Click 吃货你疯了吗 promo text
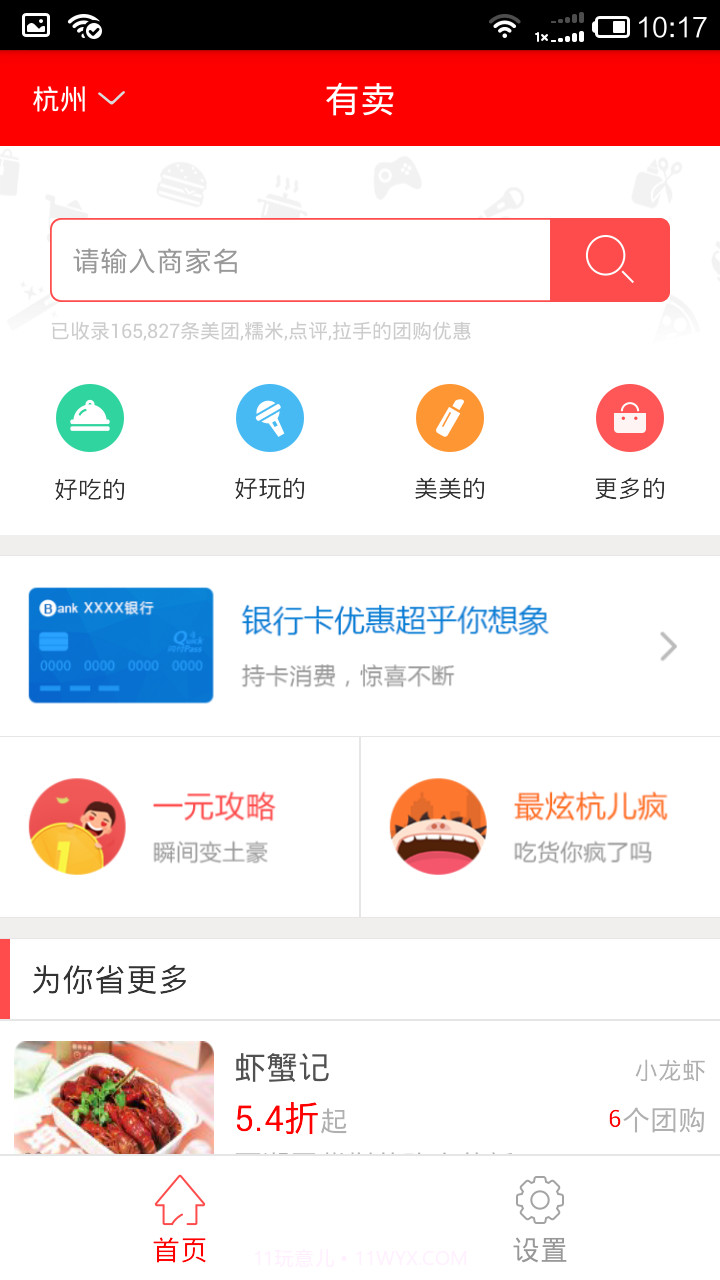This screenshot has width=720, height=1280. point(569,857)
